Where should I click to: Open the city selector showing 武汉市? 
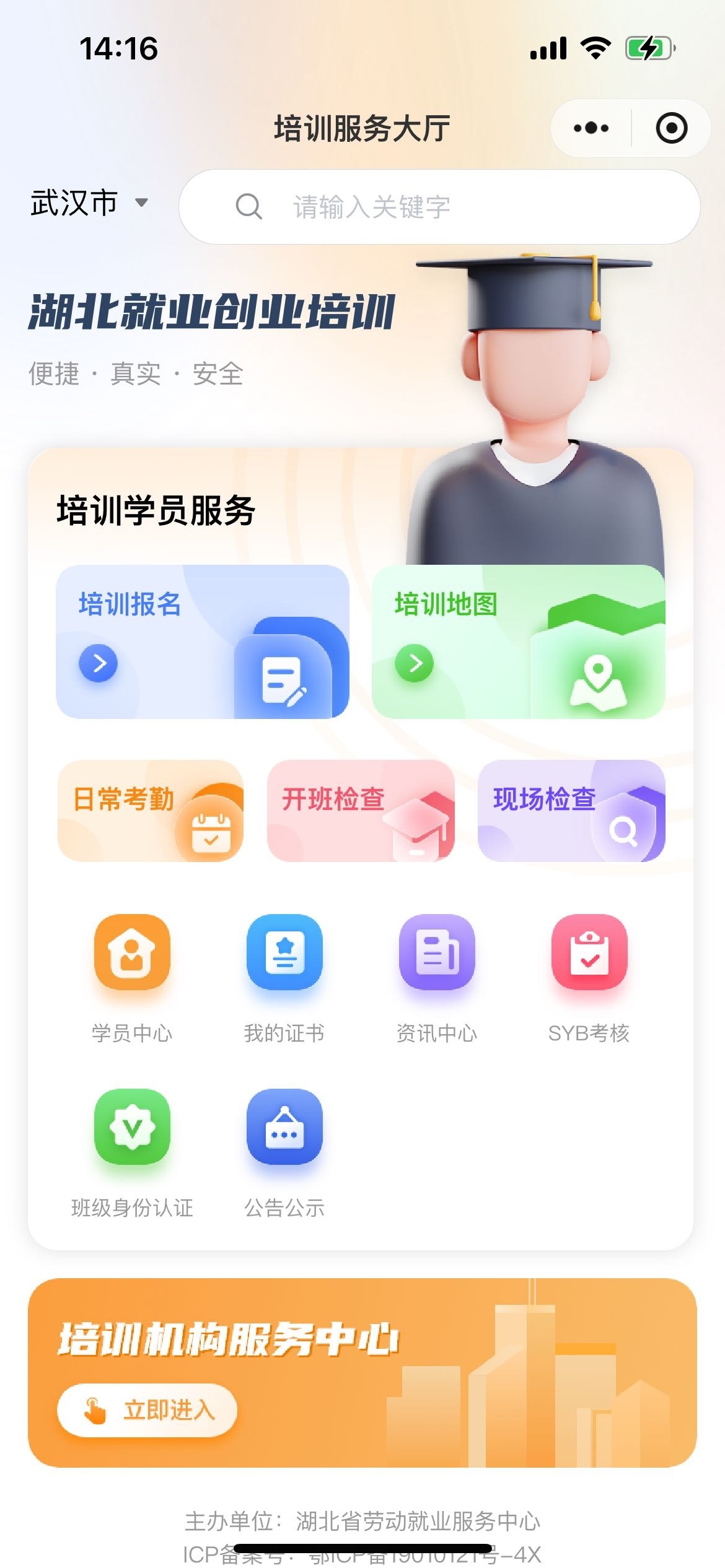[90, 201]
